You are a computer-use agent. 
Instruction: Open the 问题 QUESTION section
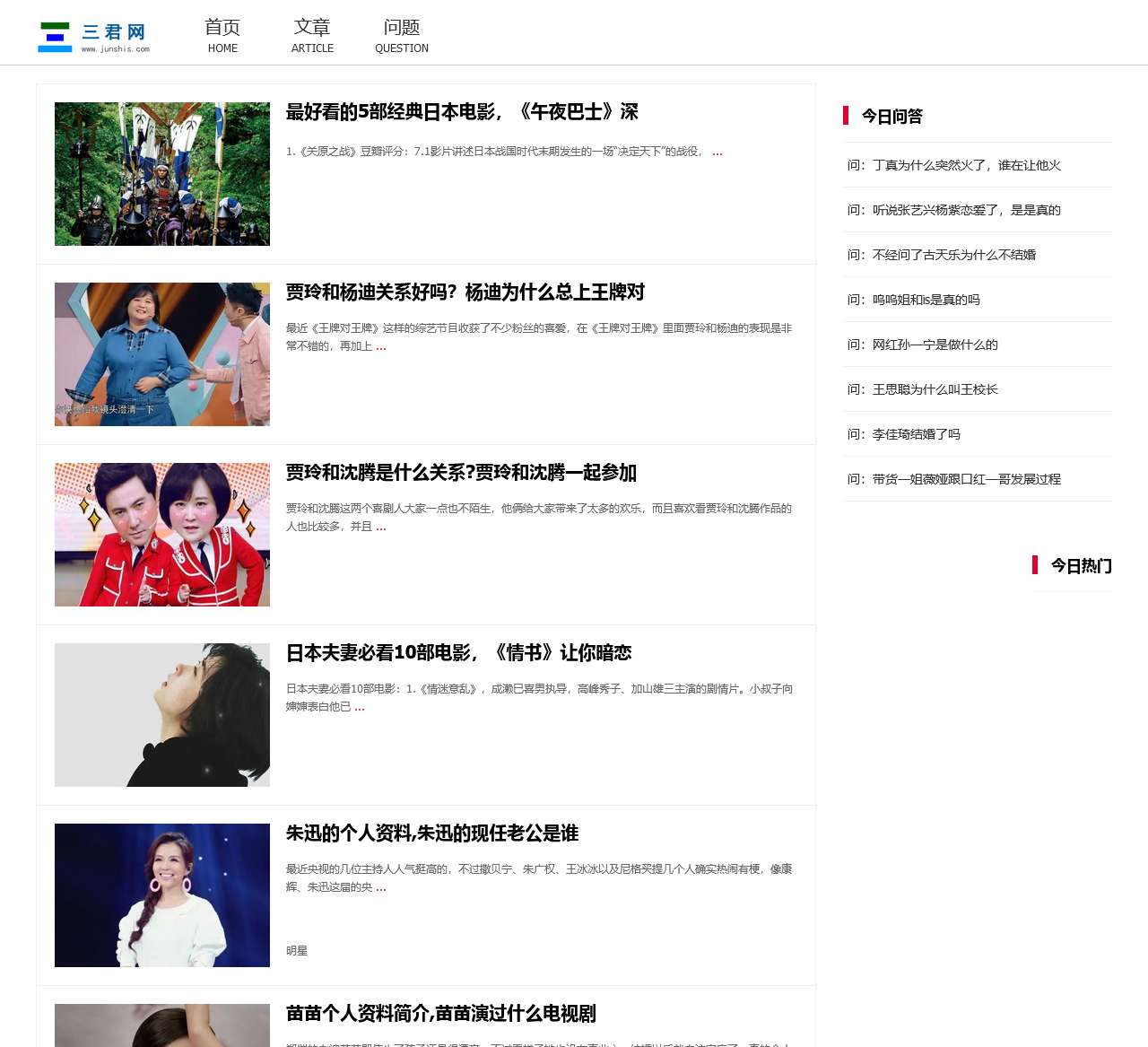[401, 36]
